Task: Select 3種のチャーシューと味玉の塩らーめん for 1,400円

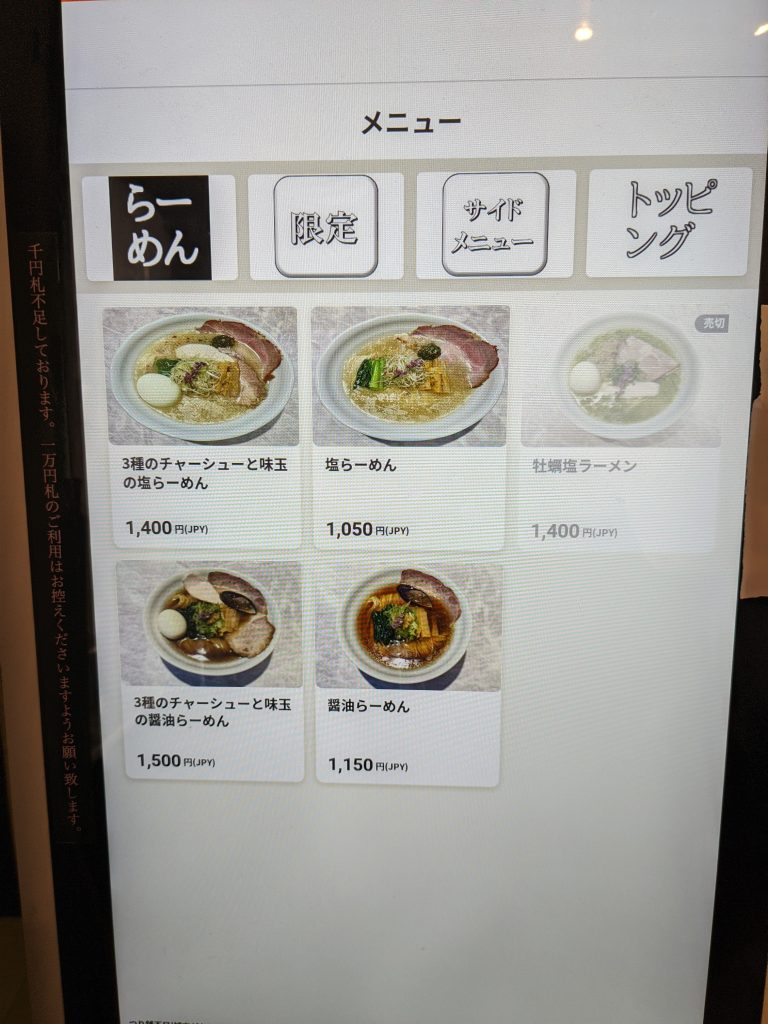Action: tap(202, 425)
